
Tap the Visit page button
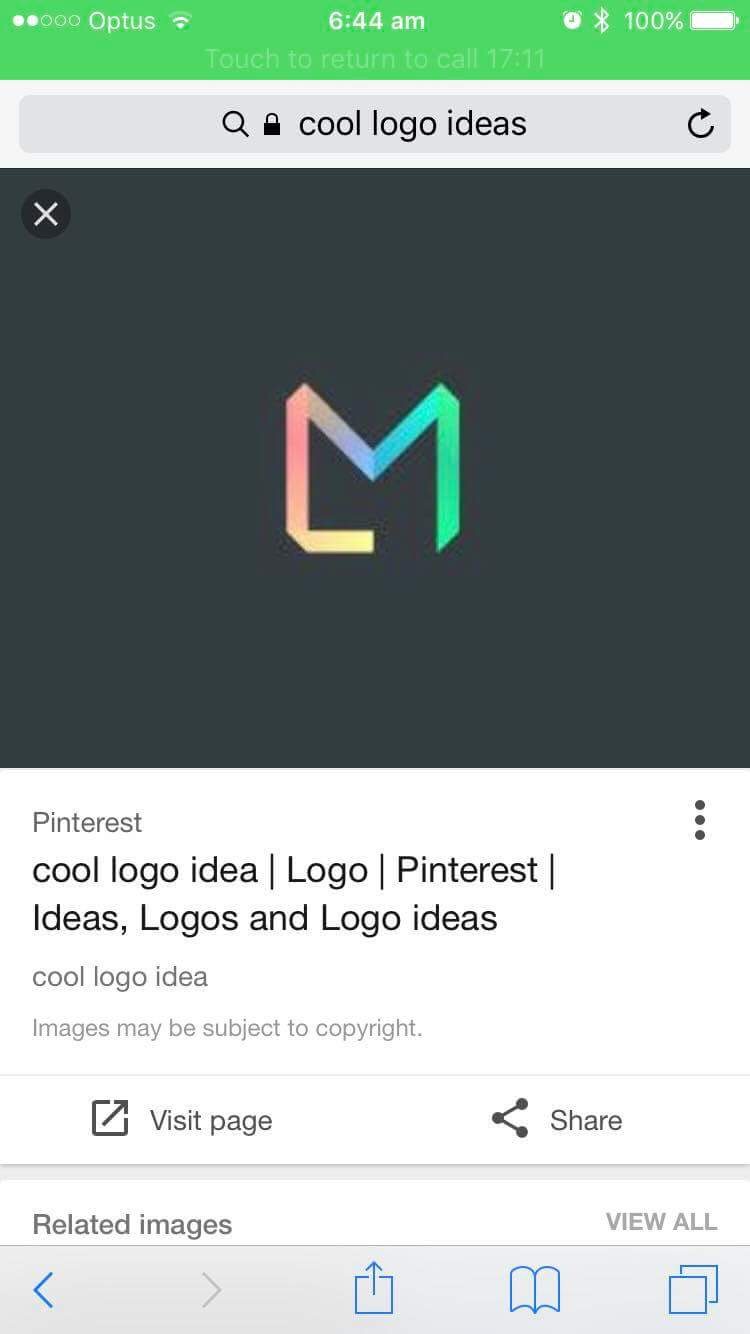click(183, 1120)
